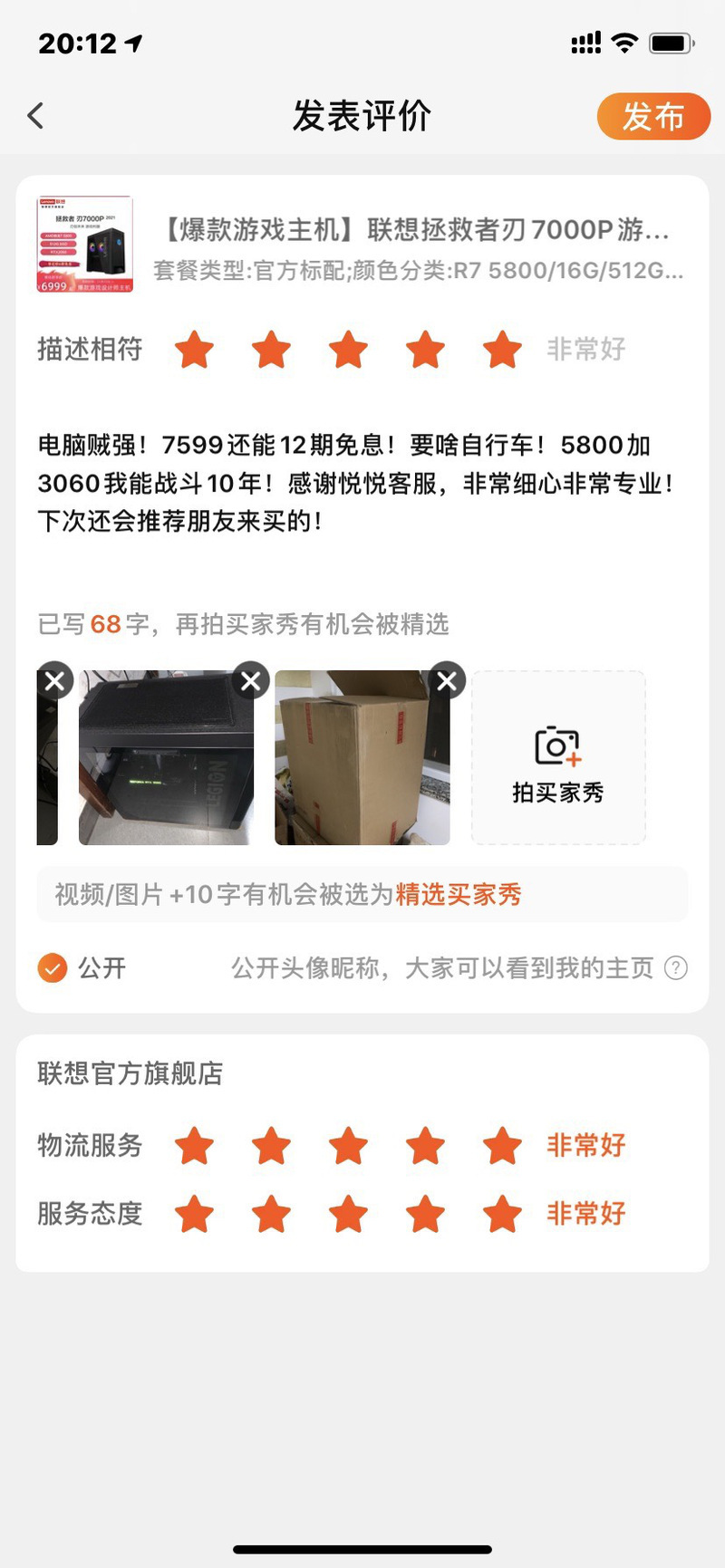Screen dimensions: 725x1568
Task: Open help icon next to 公开头像昵称
Action: click(676, 968)
